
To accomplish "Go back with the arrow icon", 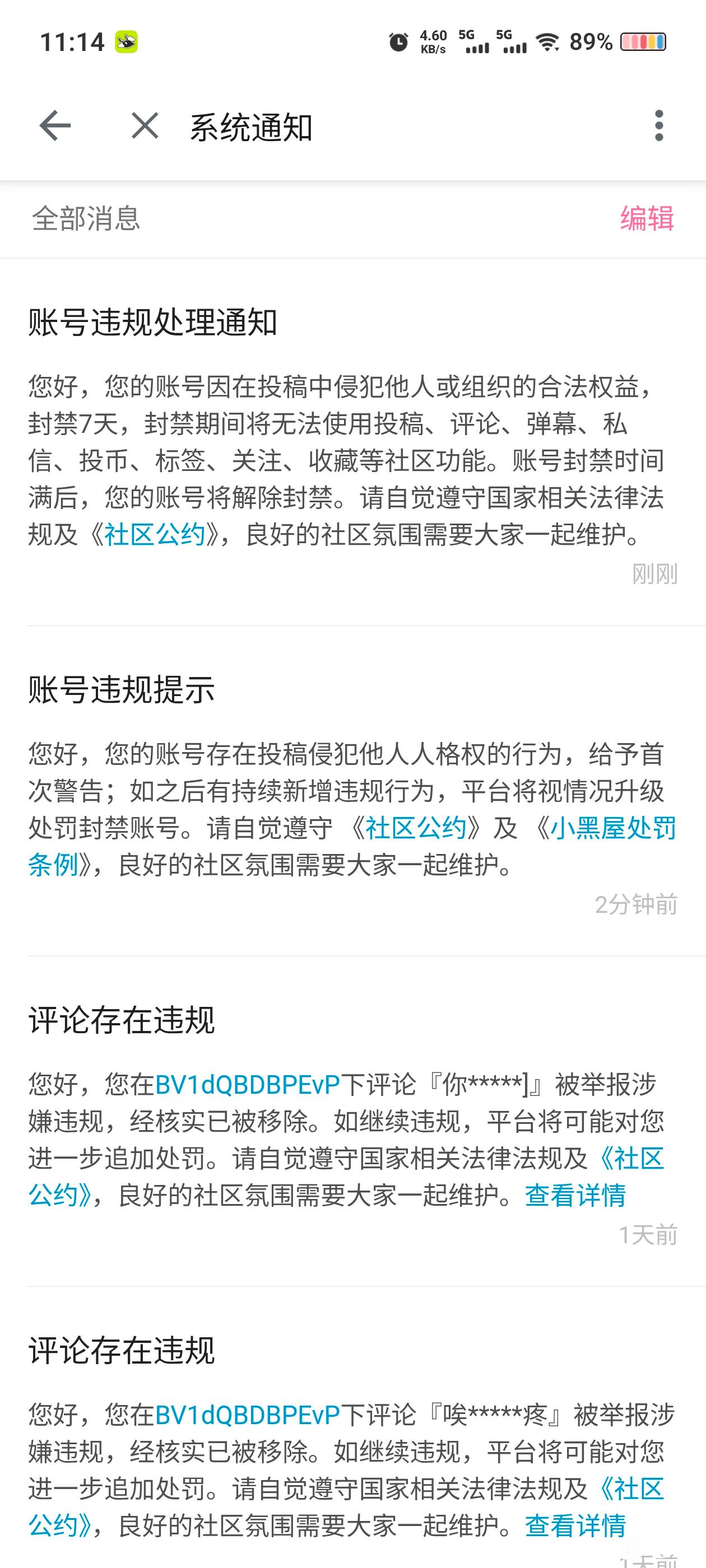I will point(55,126).
